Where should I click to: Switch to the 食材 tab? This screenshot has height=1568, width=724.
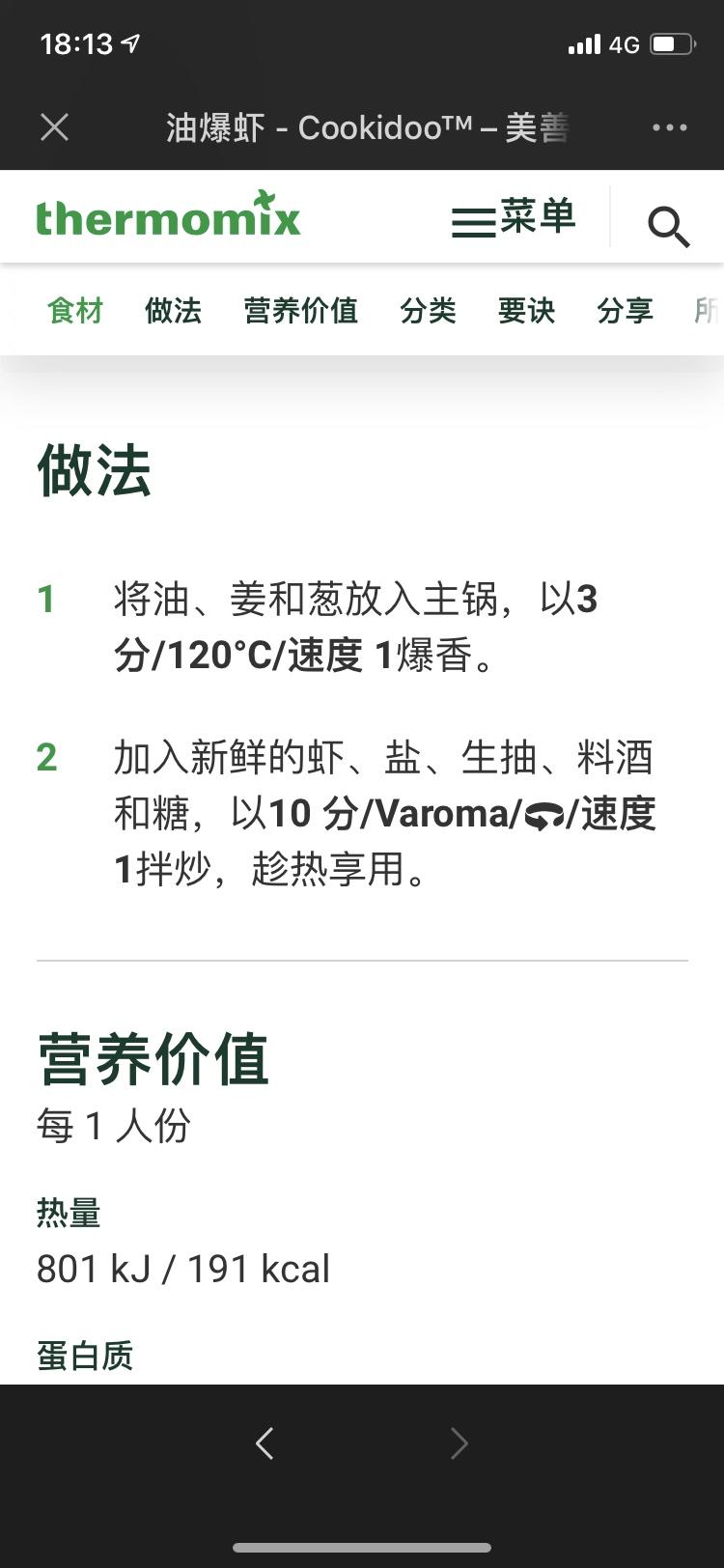(x=75, y=311)
